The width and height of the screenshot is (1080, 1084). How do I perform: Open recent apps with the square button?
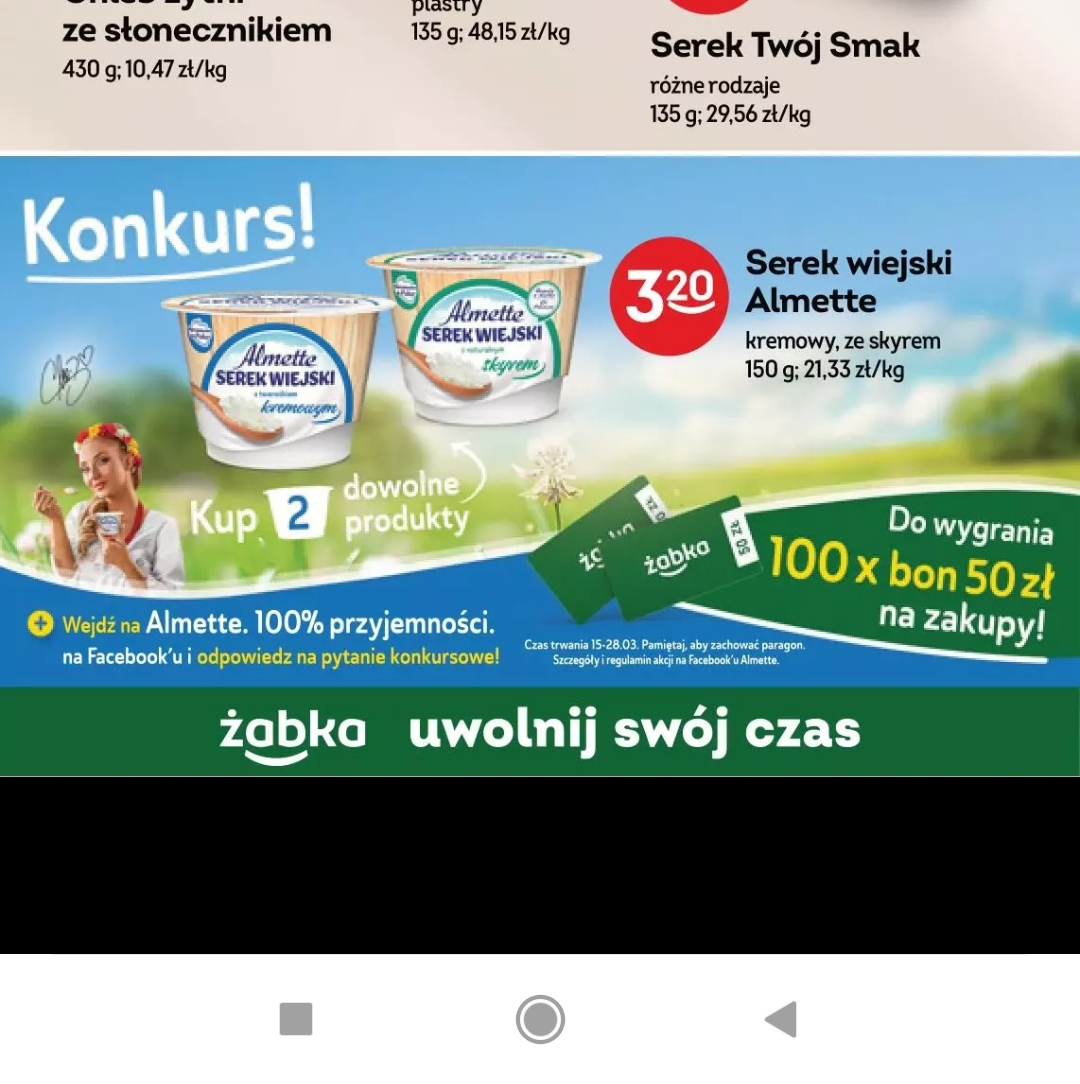[x=296, y=1019]
